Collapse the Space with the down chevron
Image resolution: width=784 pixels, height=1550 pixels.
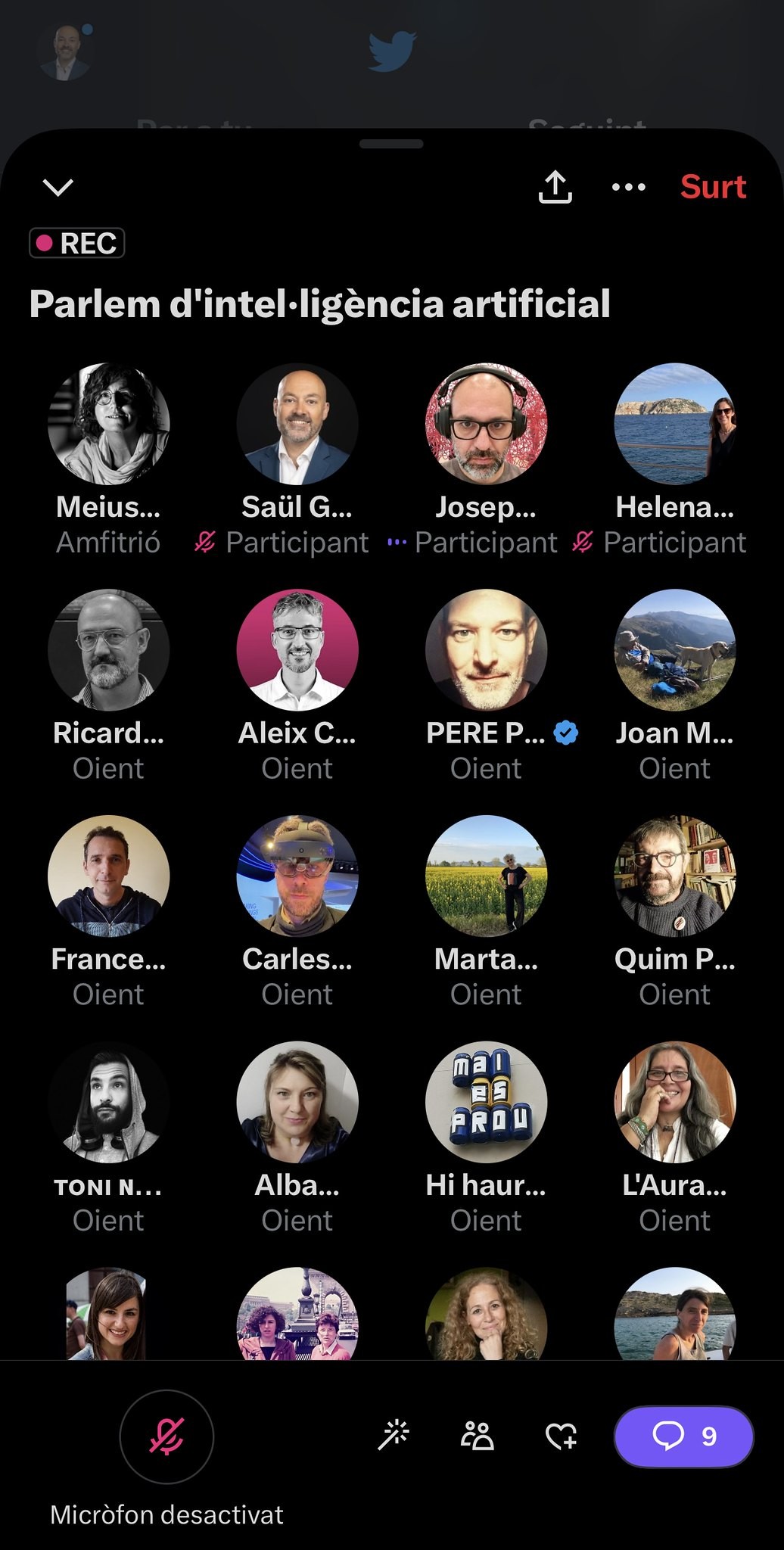pyautogui.click(x=58, y=187)
